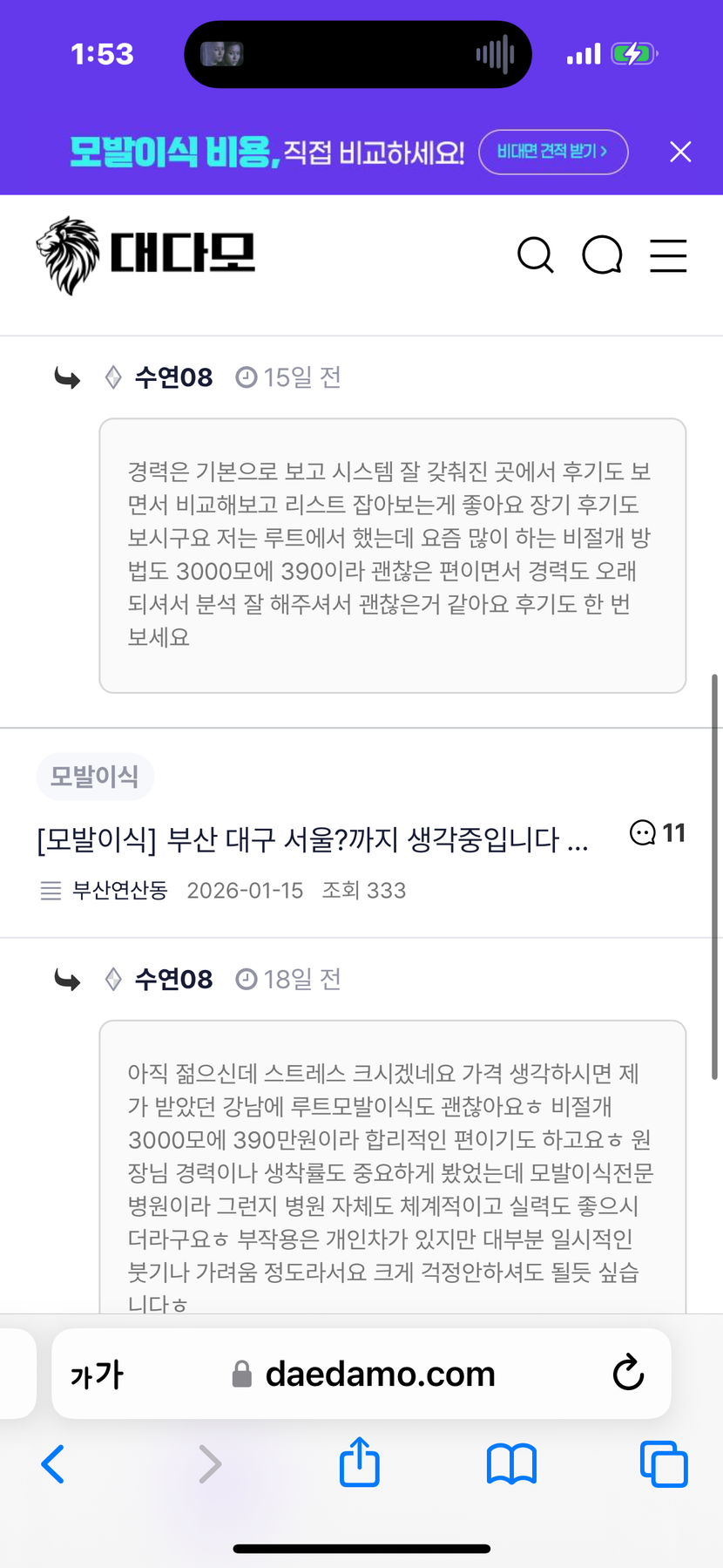
Task: Open Safari bookmarks
Action: click(x=511, y=1464)
